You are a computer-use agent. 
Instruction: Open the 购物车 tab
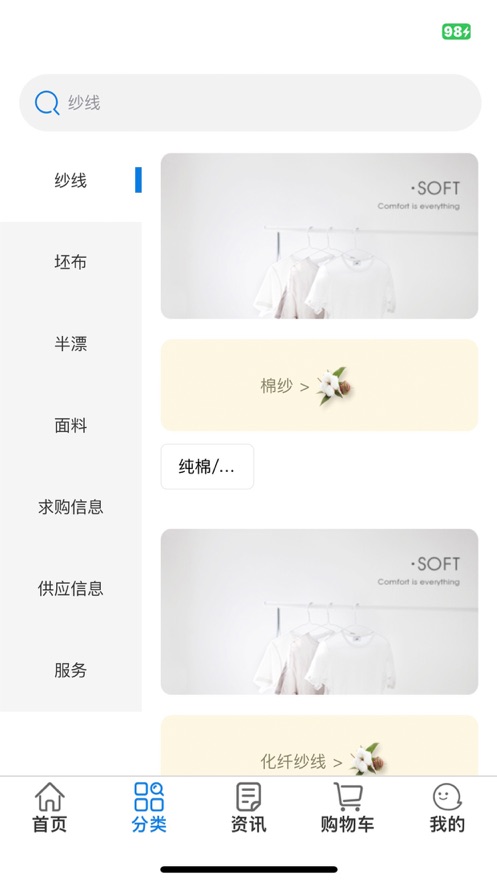point(347,808)
